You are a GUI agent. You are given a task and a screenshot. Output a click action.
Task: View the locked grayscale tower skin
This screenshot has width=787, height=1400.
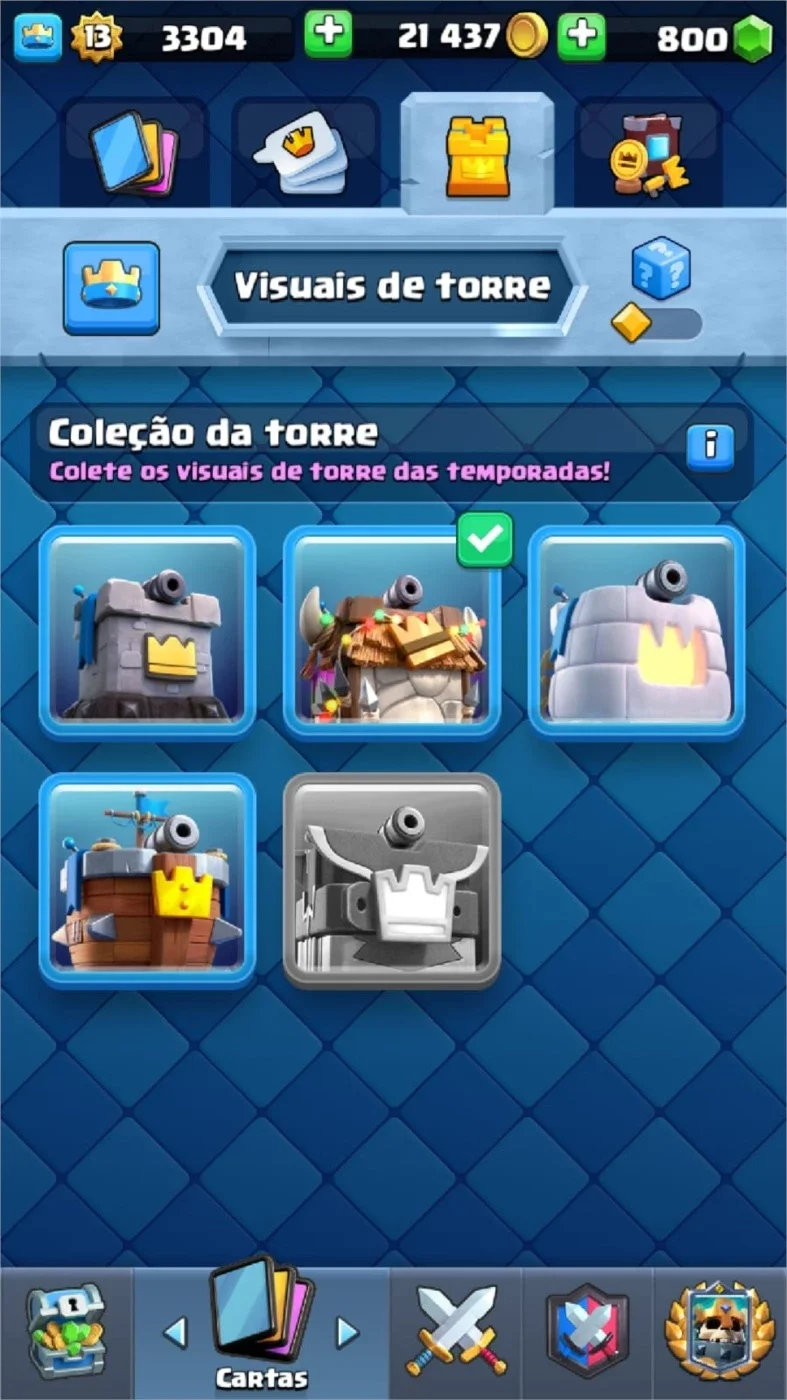coord(392,880)
